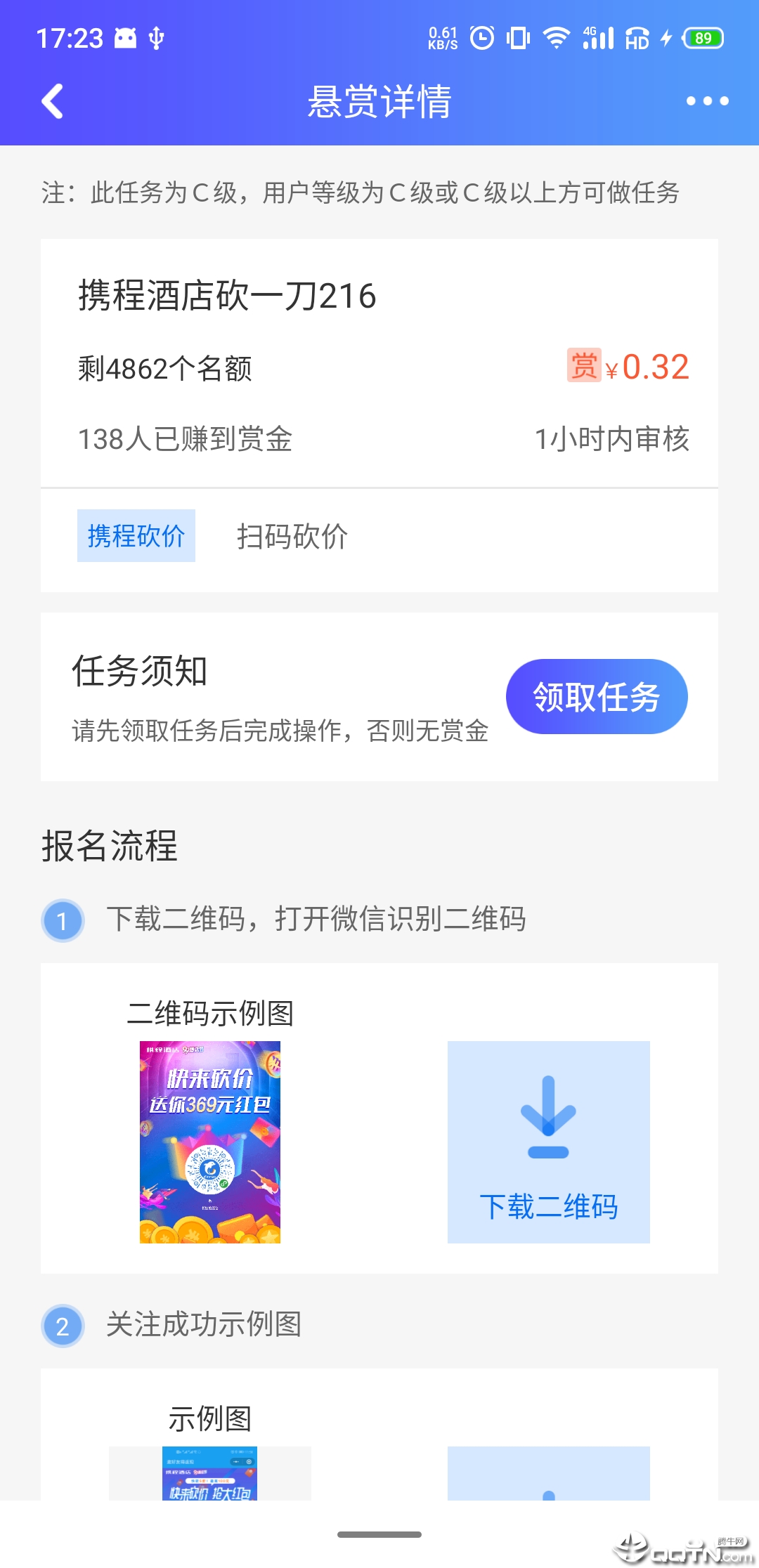This screenshot has width=759, height=1568.
Task: Tap the step 1 numbered circle
Action: (63, 921)
